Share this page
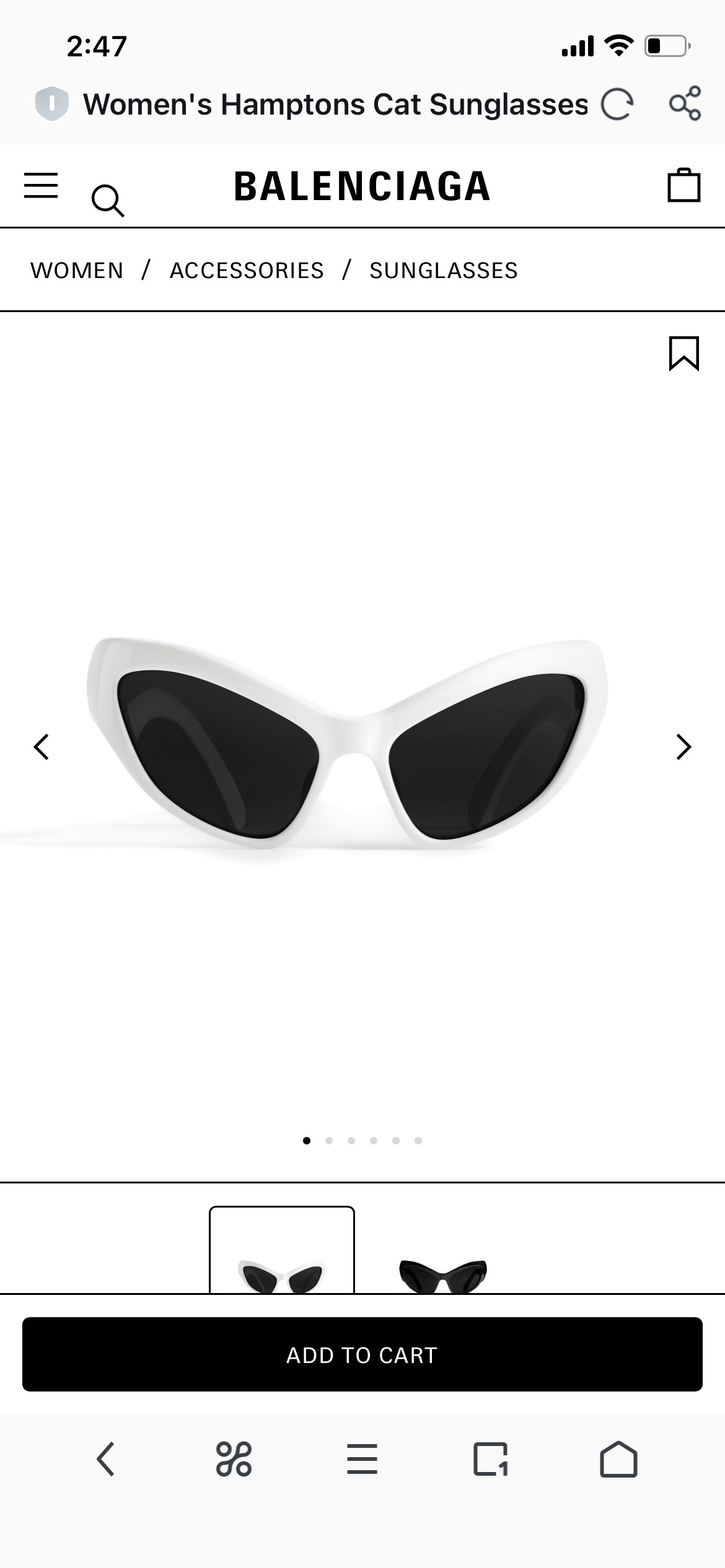Screen dimensions: 725x1568 coord(685,103)
